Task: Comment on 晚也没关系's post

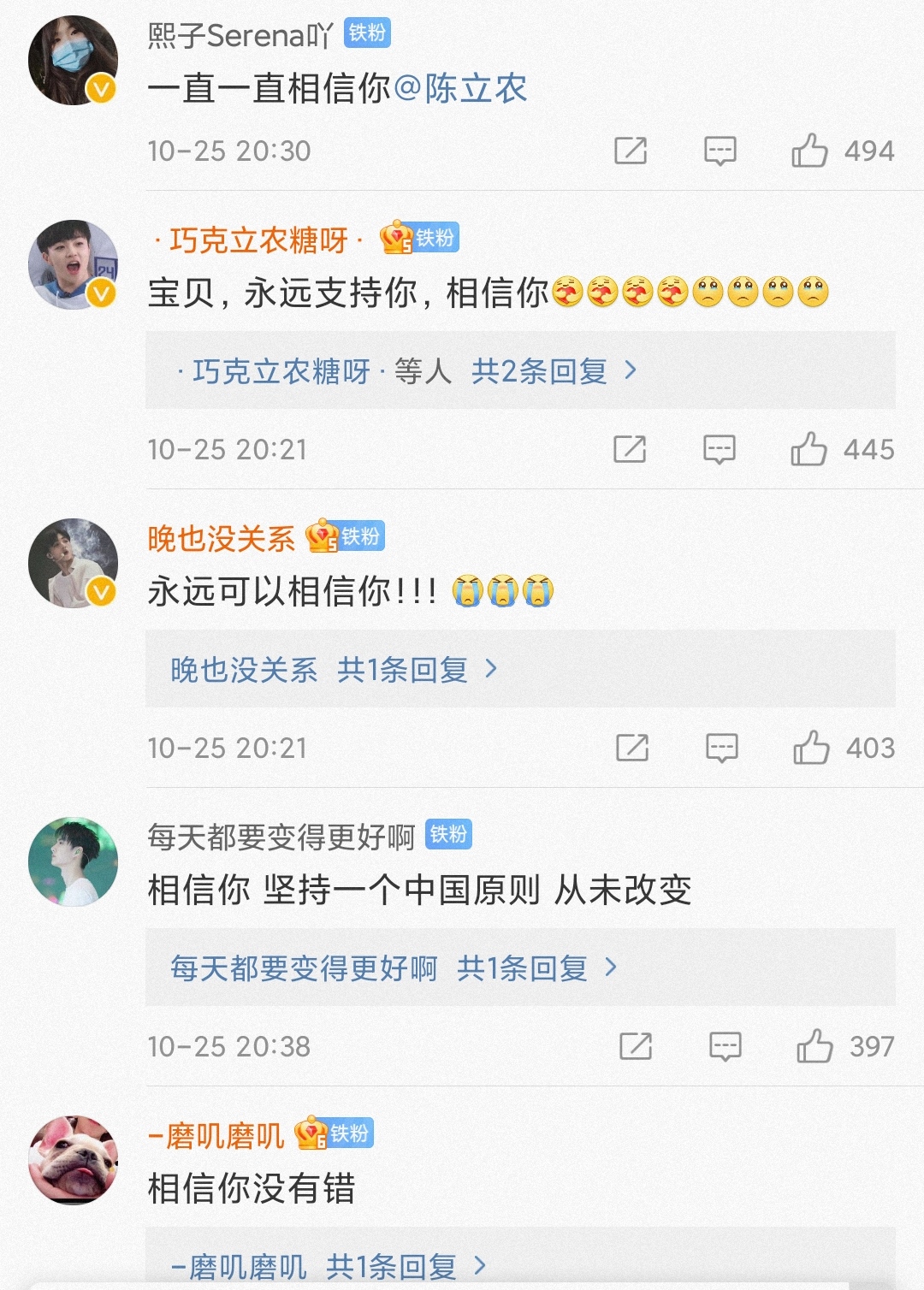Action: (x=721, y=749)
